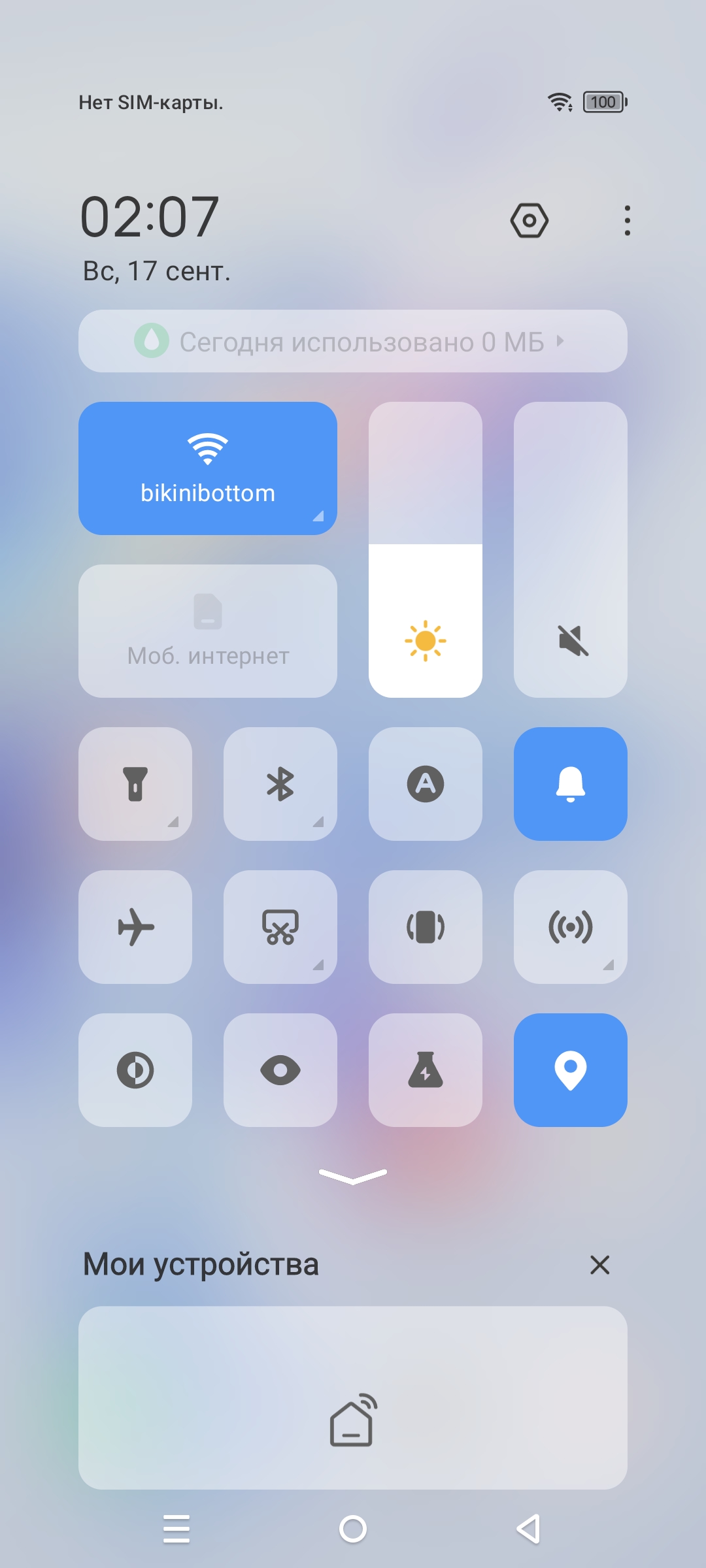Tap the brightness slider

(425, 549)
